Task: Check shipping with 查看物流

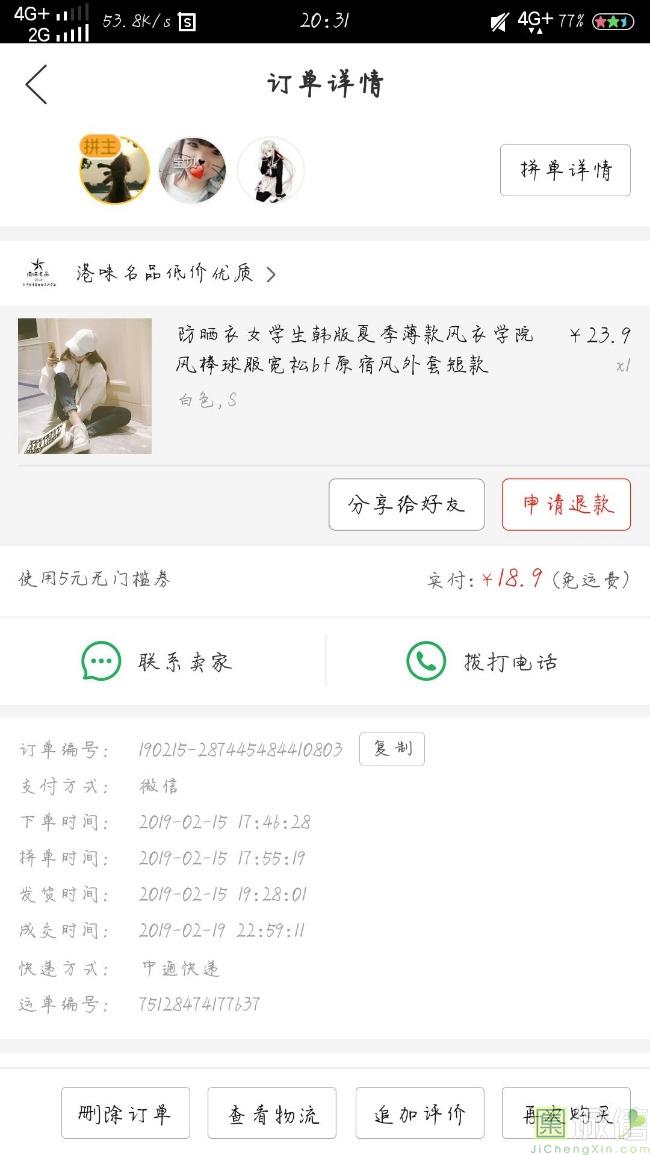Action: point(272,1114)
